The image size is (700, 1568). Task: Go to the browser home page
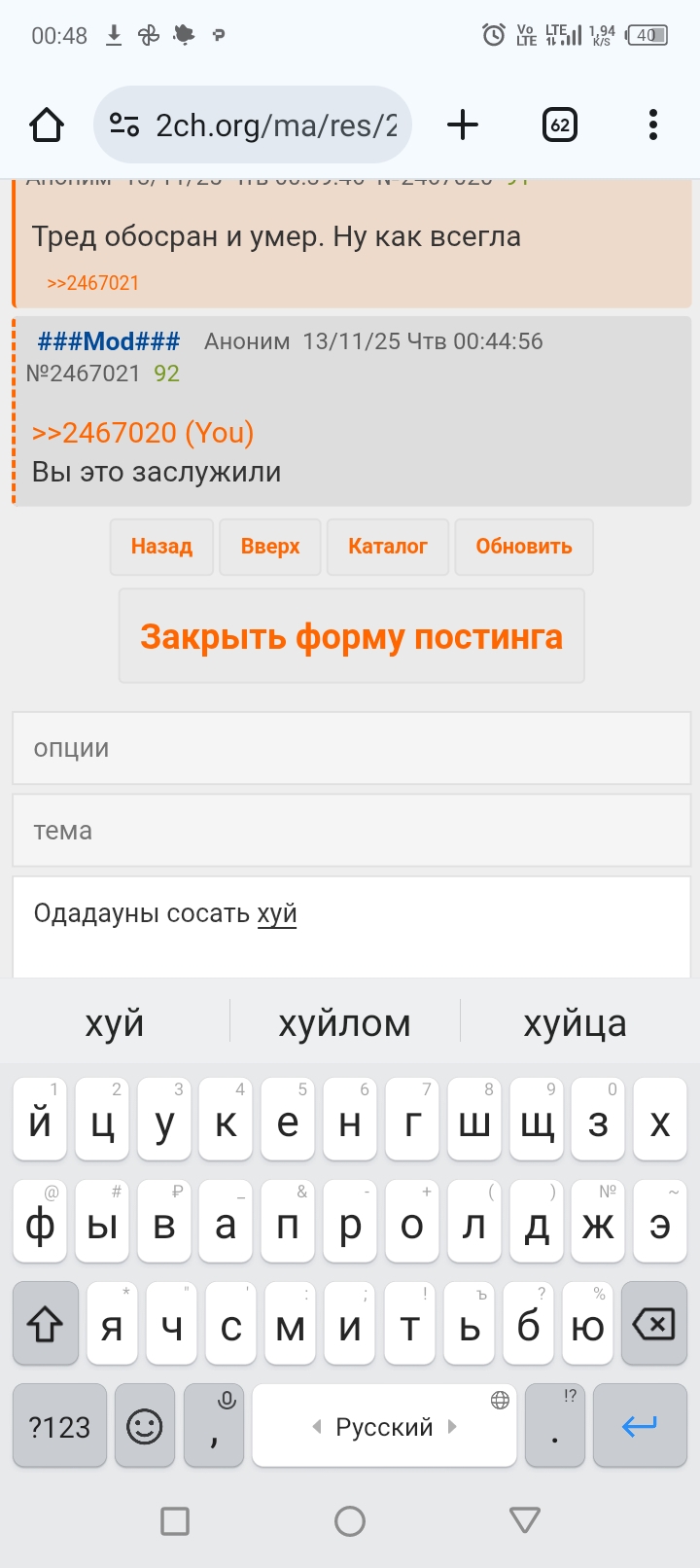[47, 125]
